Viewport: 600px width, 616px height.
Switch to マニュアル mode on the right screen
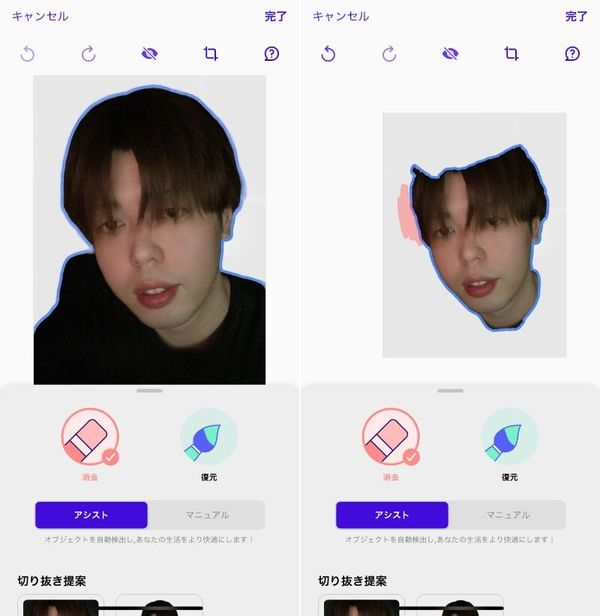point(508,515)
